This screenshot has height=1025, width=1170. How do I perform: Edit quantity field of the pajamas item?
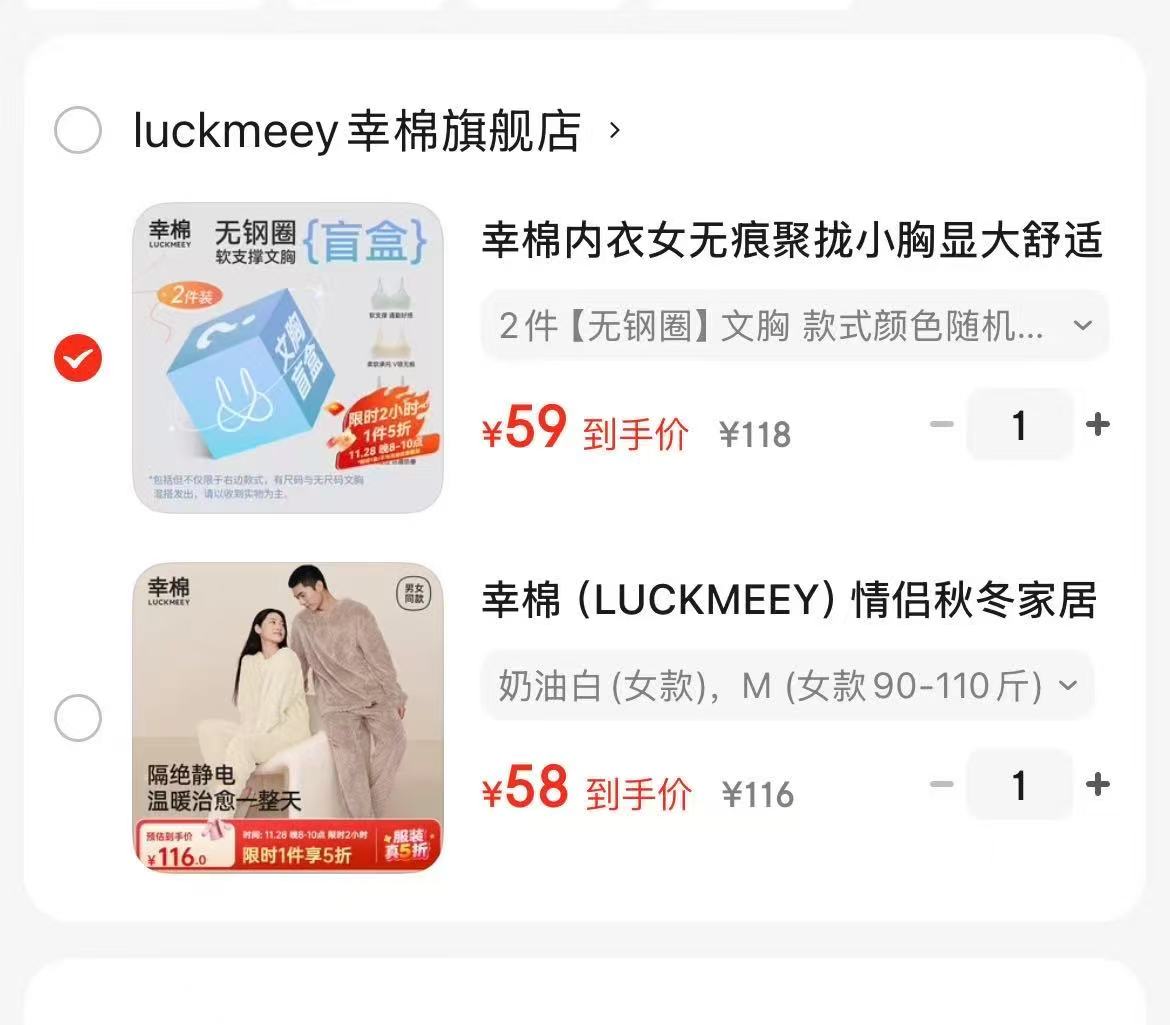click(x=1019, y=785)
